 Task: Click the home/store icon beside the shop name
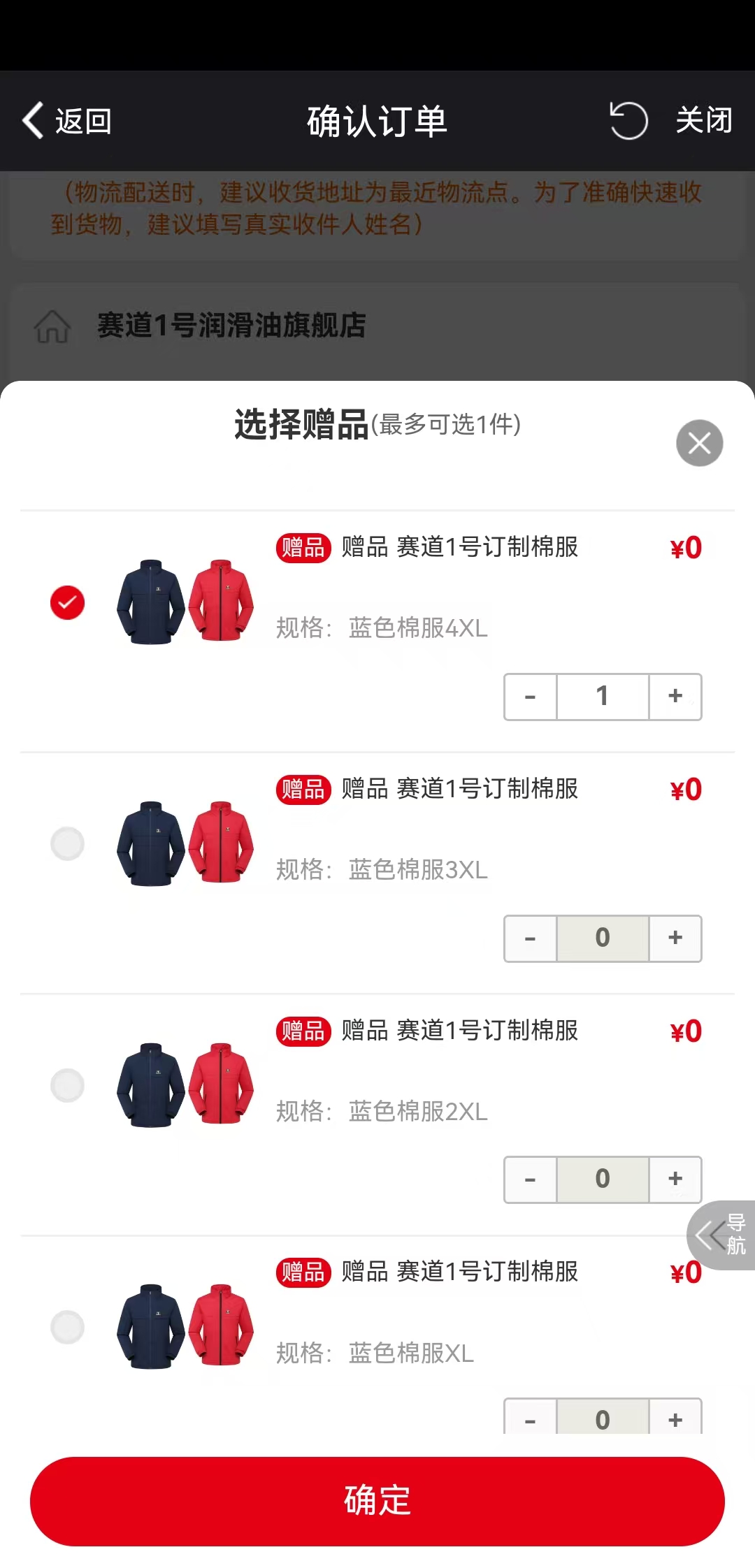tap(52, 327)
